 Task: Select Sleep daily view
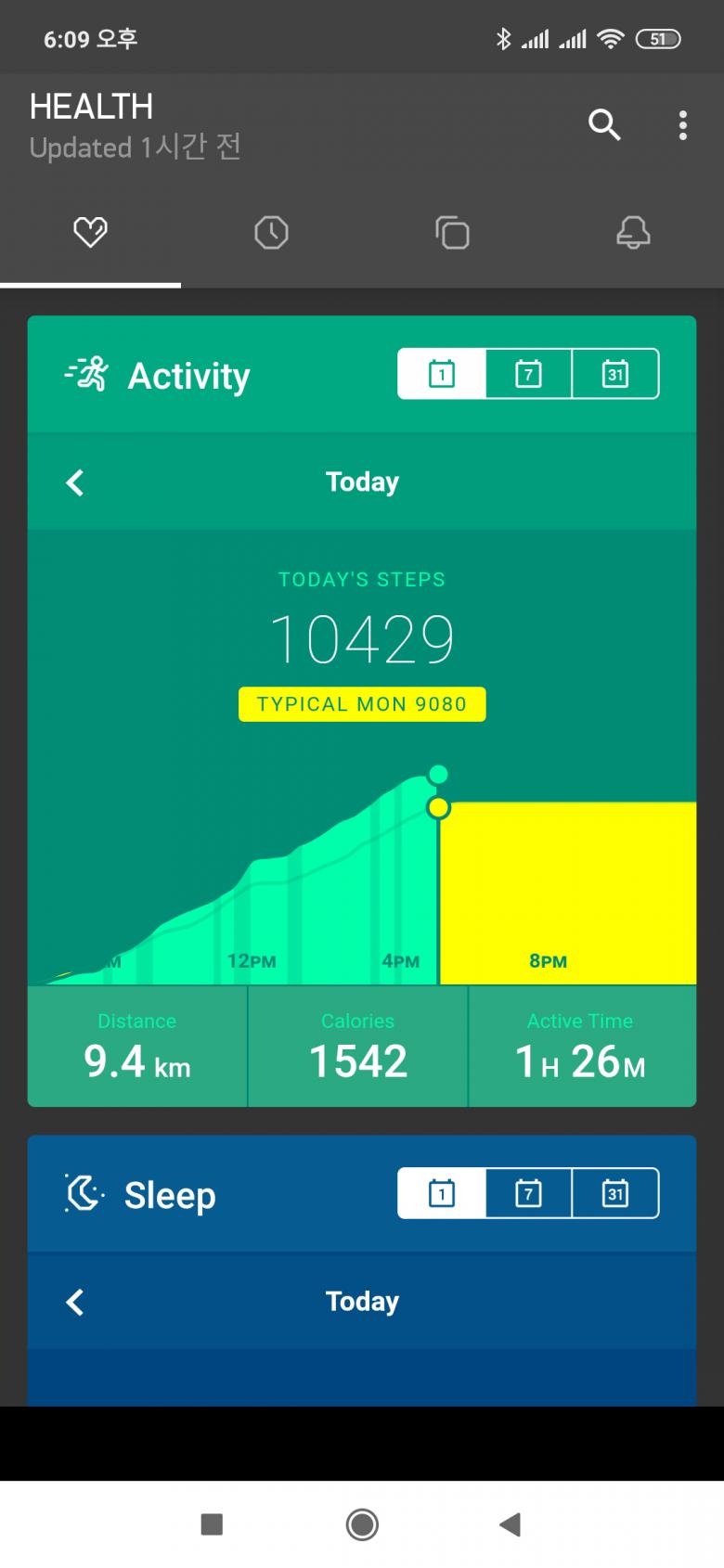pyautogui.click(x=442, y=1193)
